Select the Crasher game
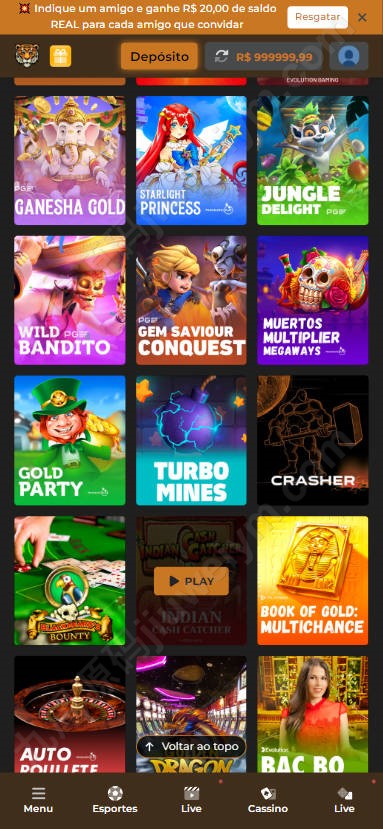 [x=313, y=440]
